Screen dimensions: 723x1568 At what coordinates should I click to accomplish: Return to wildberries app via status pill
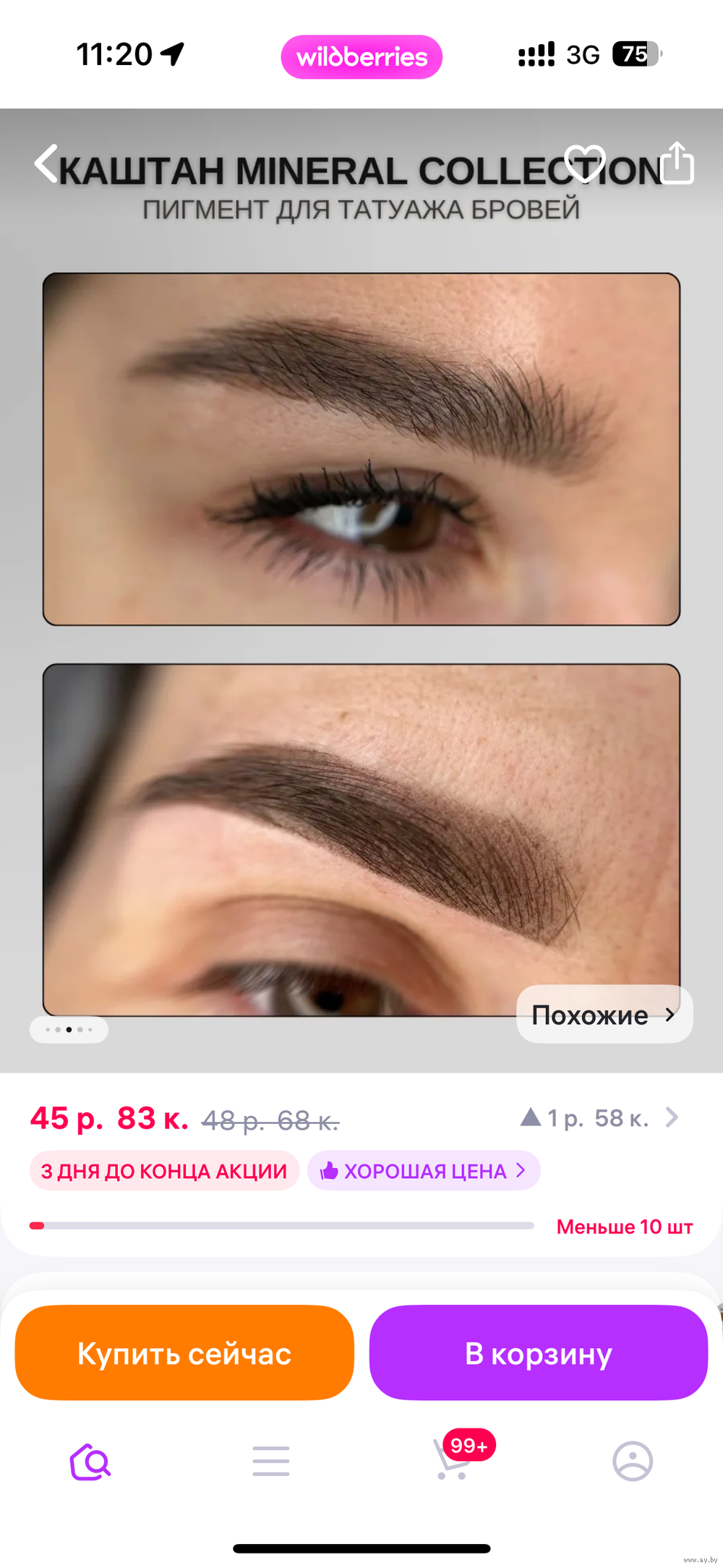[361, 56]
